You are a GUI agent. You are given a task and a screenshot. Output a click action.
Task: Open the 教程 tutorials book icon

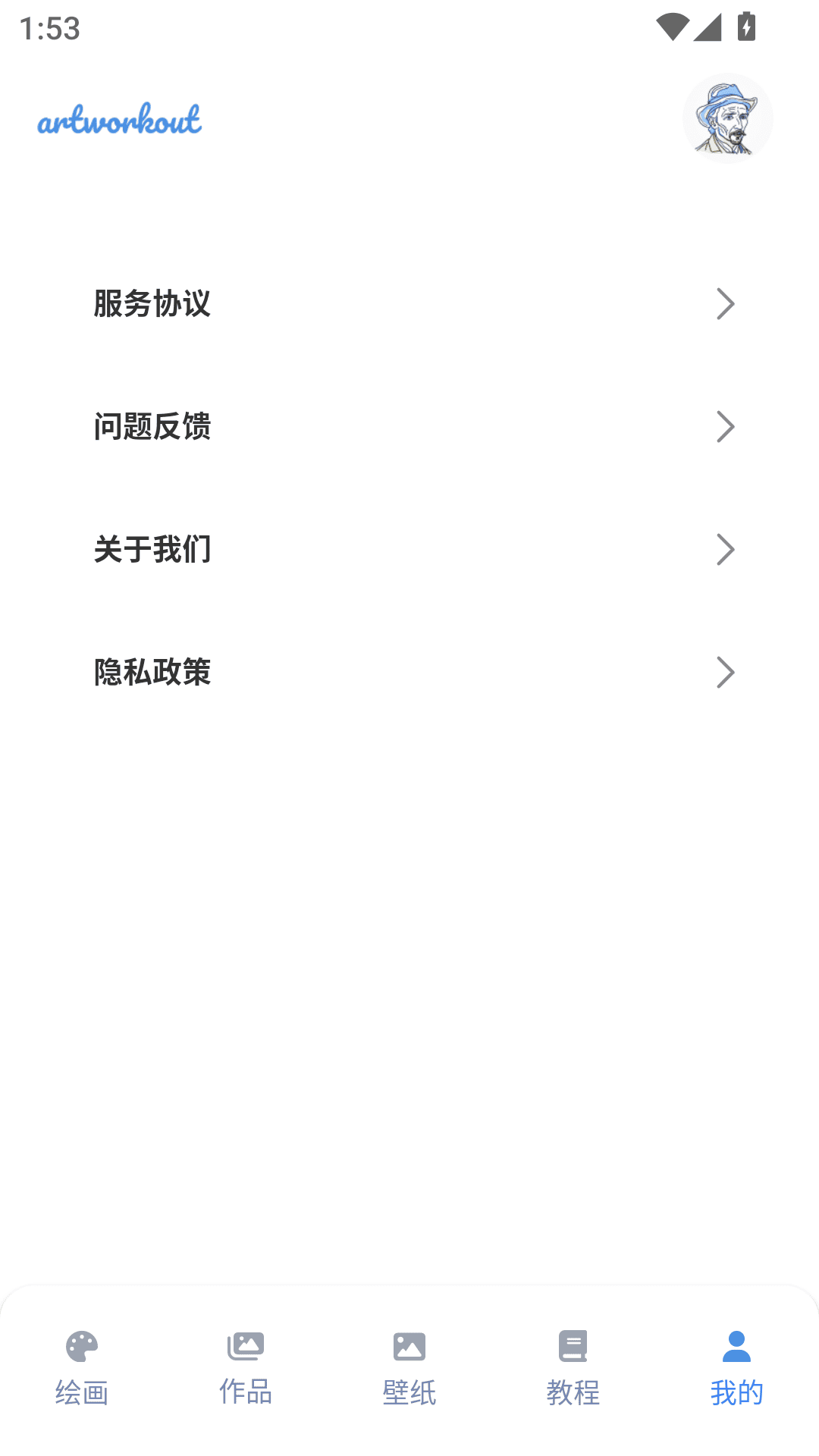[x=573, y=1348]
